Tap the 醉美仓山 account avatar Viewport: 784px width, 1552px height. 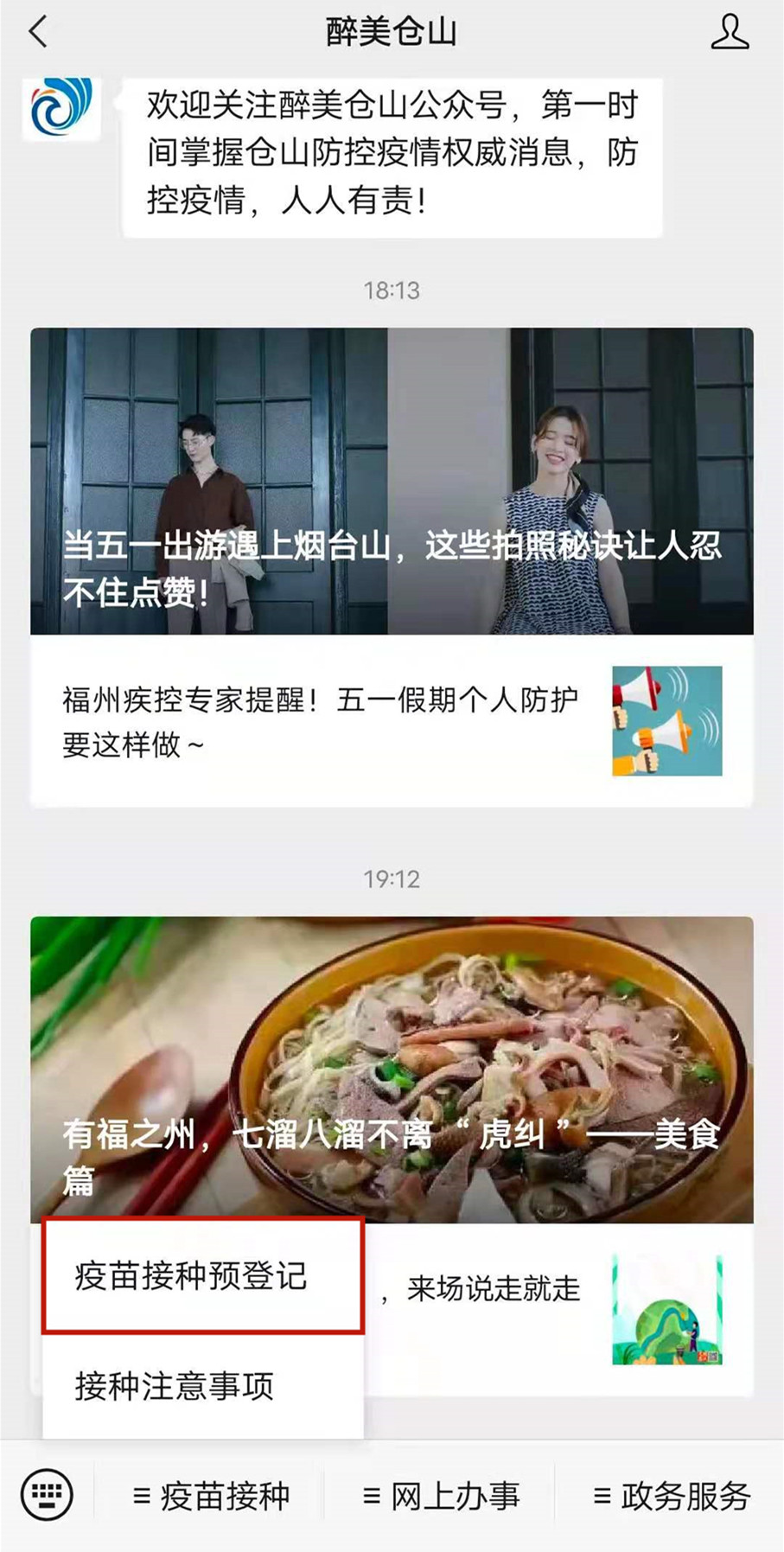tap(61, 109)
